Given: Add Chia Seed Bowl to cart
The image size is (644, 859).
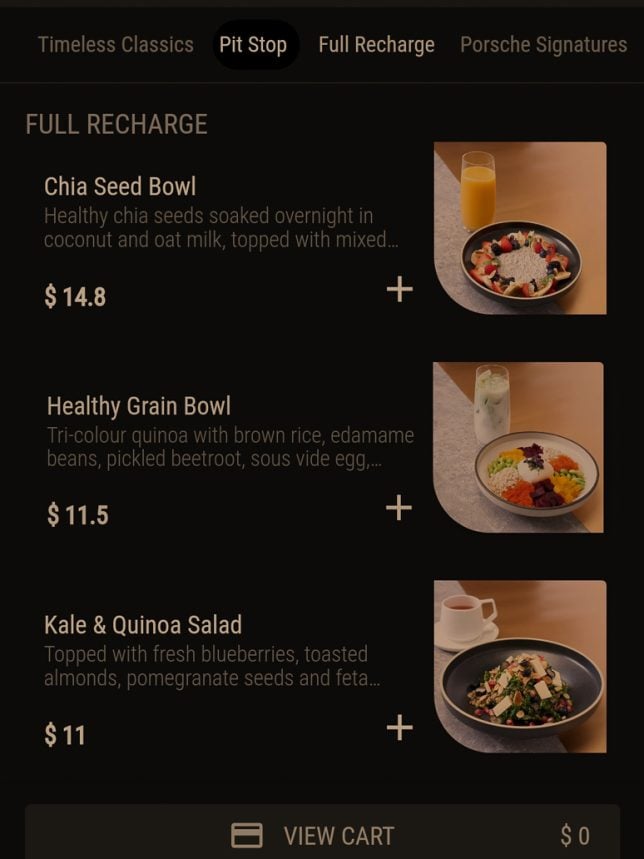Looking at the screenshot, I should click(x=399, y=290).
